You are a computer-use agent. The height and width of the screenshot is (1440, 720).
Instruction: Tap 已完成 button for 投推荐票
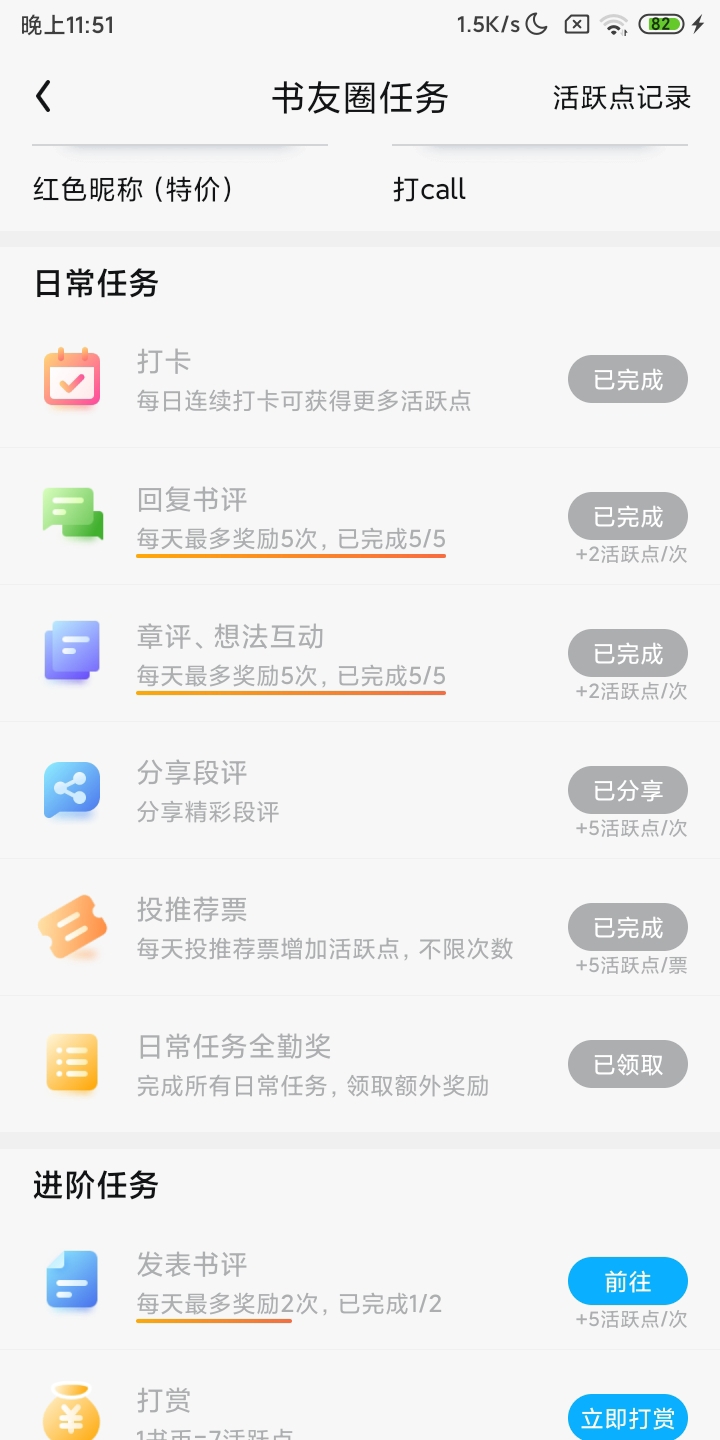coord(628,928)
